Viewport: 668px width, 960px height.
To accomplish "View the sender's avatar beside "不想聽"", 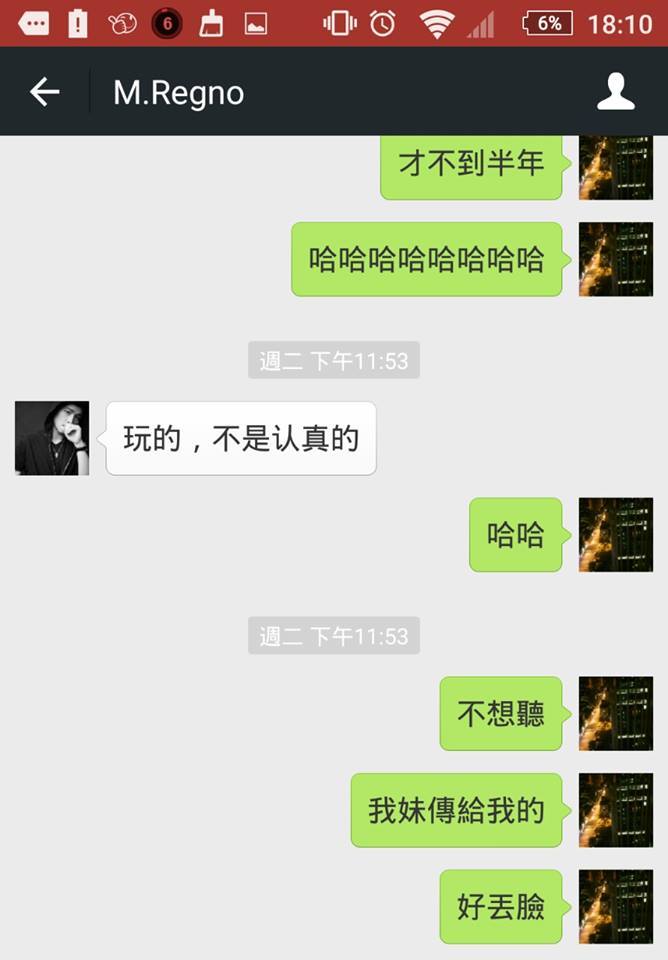I will (615, 713).
